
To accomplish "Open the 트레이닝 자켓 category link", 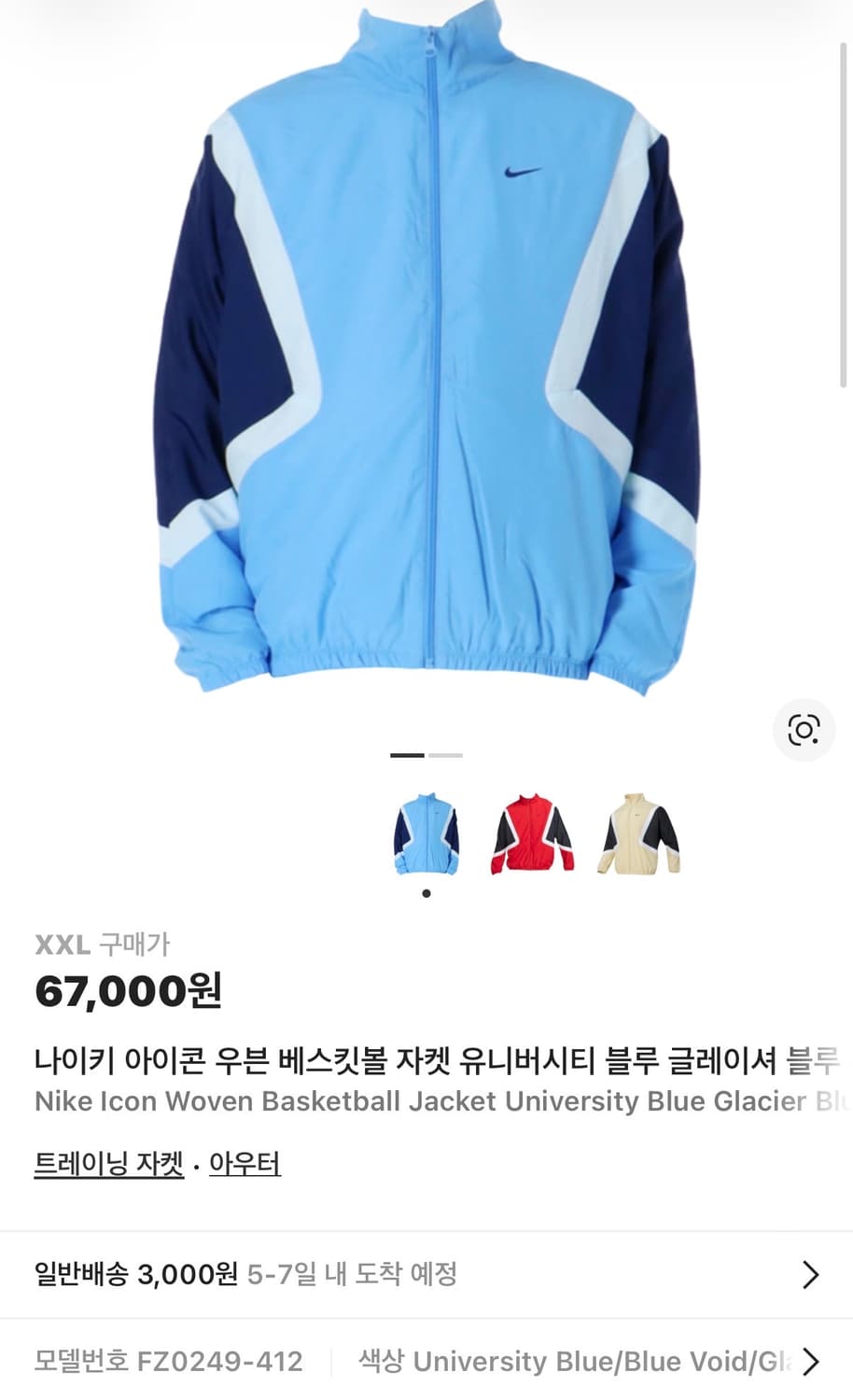I will [106, 1163].
